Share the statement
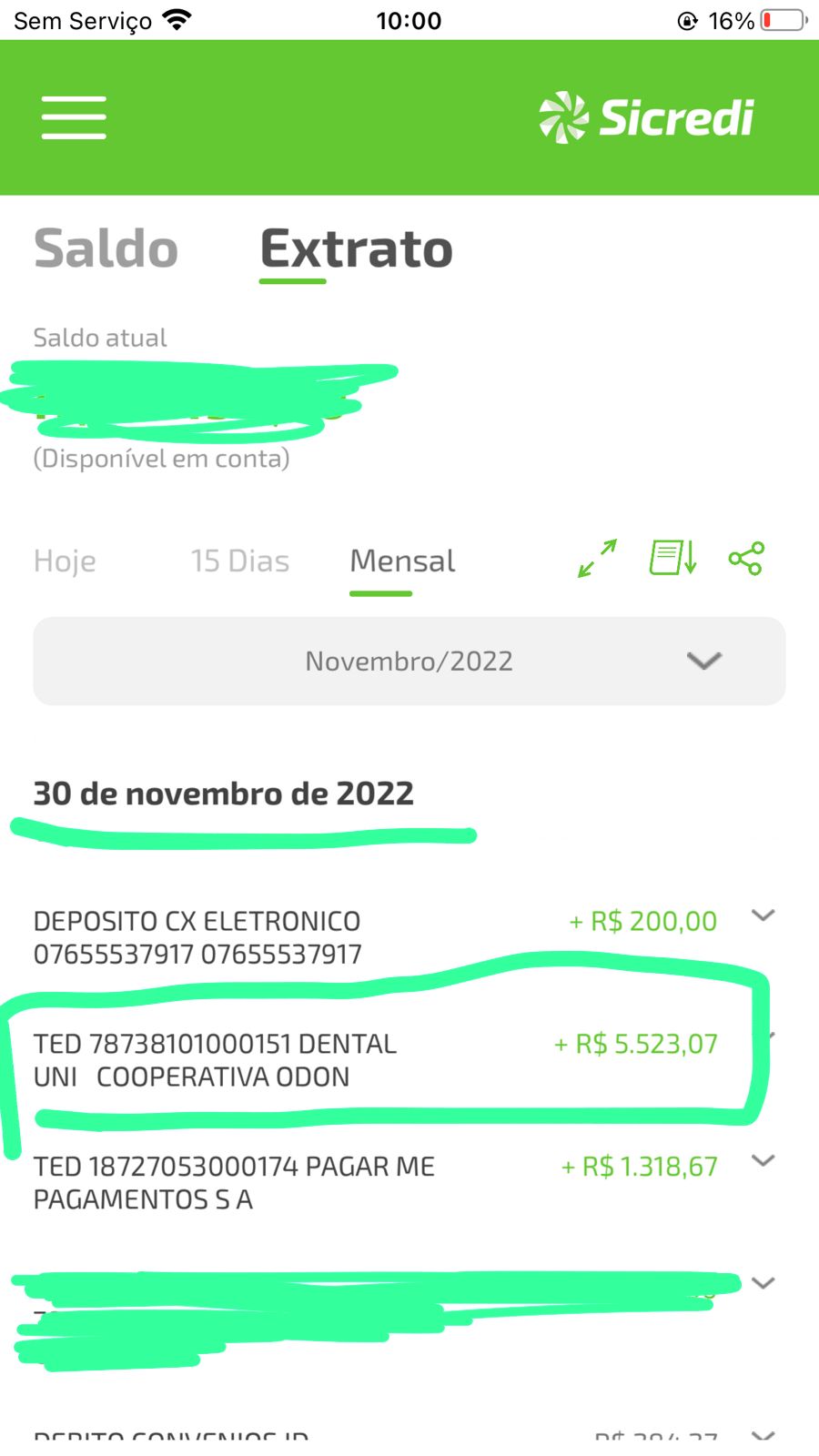The height and width of the screenshot is (1456, 819). coord(746,558)
